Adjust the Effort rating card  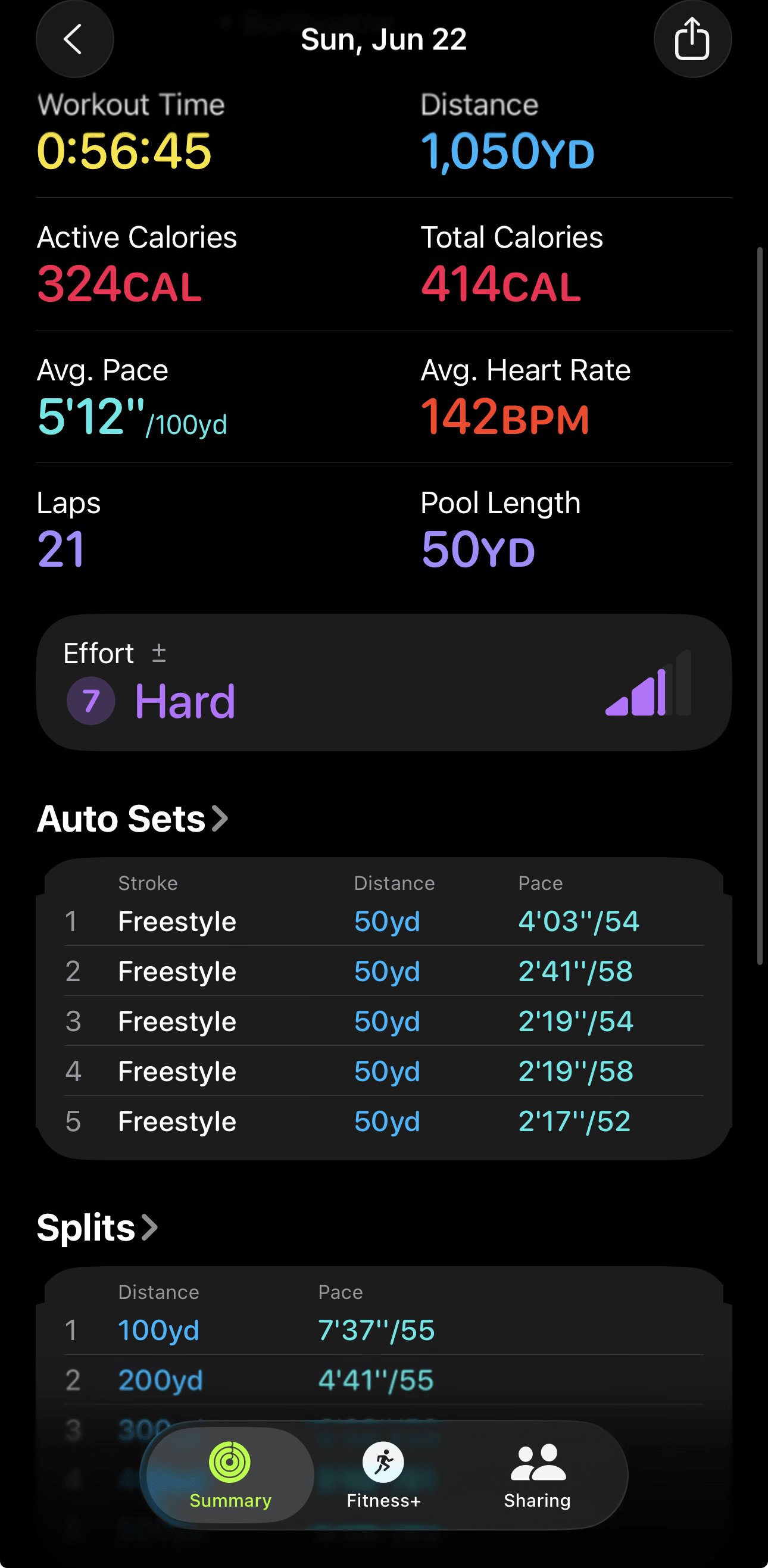pos(383,682)
